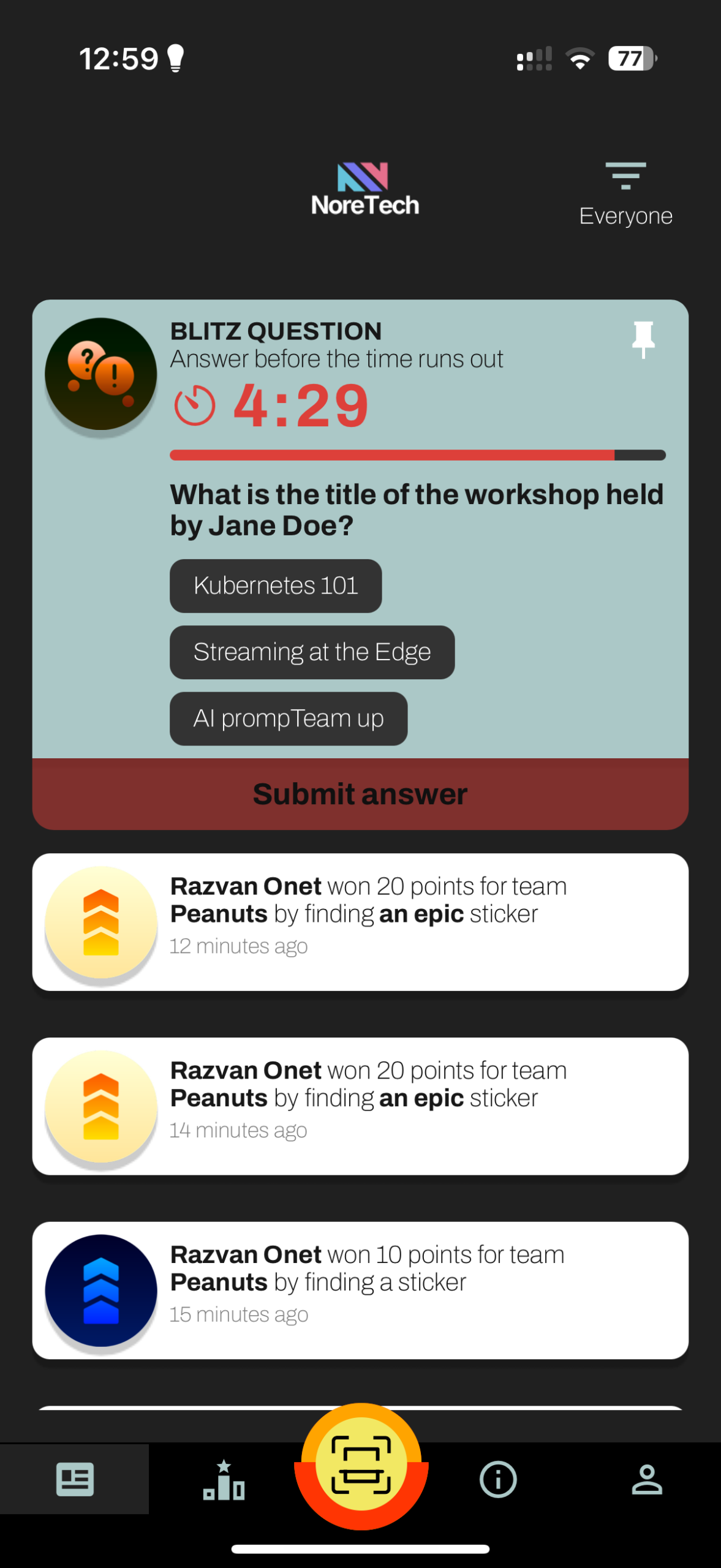Open the Everyone feed filter
Image resolution: width=721 pixels, height=1568 pixels.
coord(625,193)
